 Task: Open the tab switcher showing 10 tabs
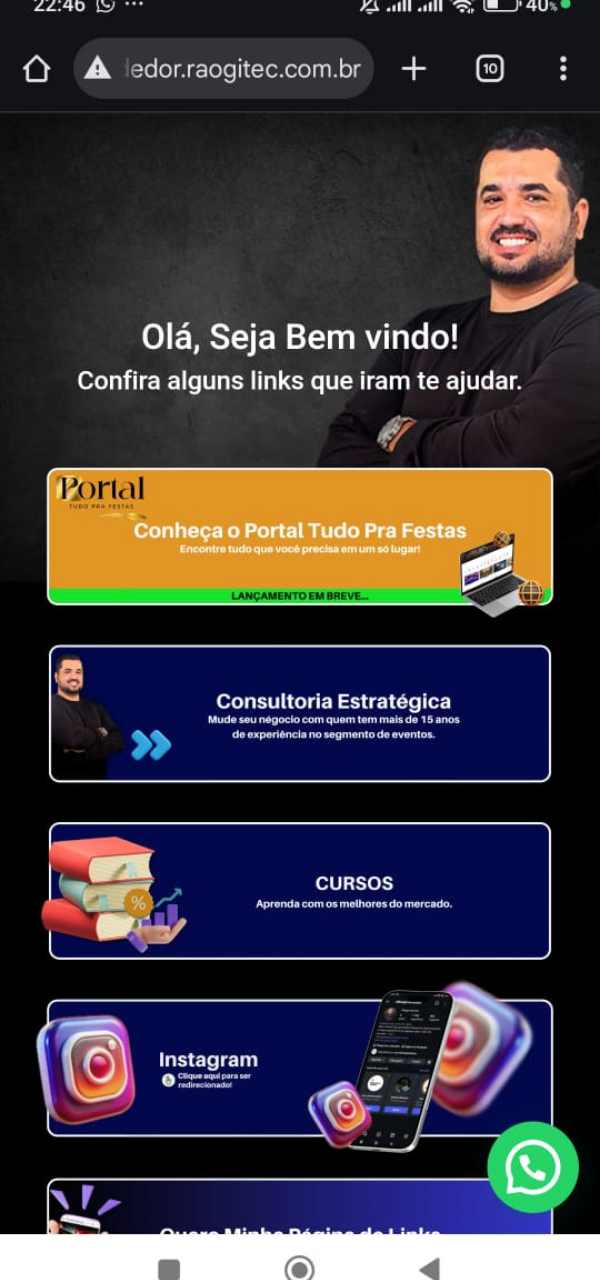point(489,69)
